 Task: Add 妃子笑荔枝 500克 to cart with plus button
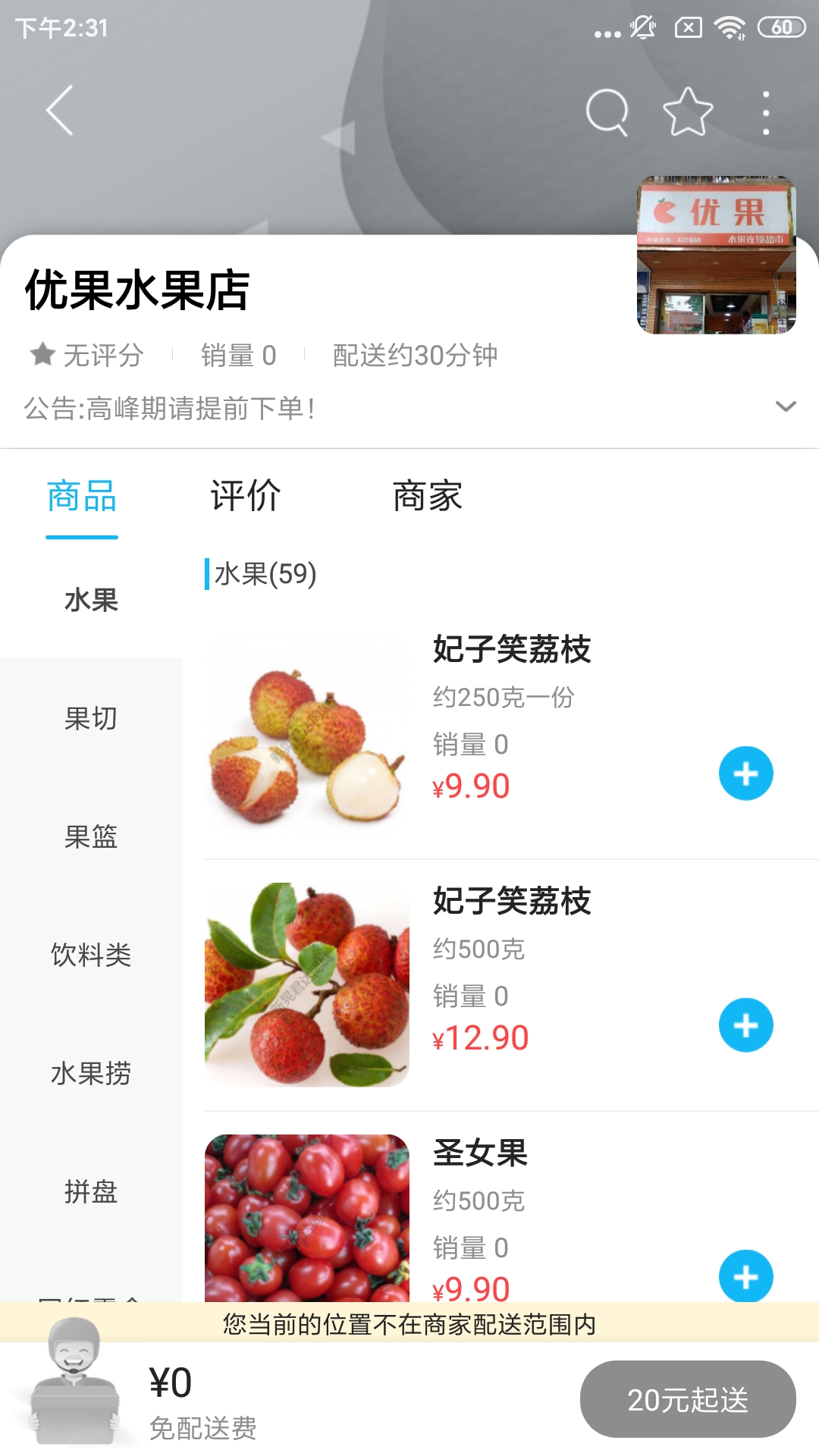(x=745, y=1025)
